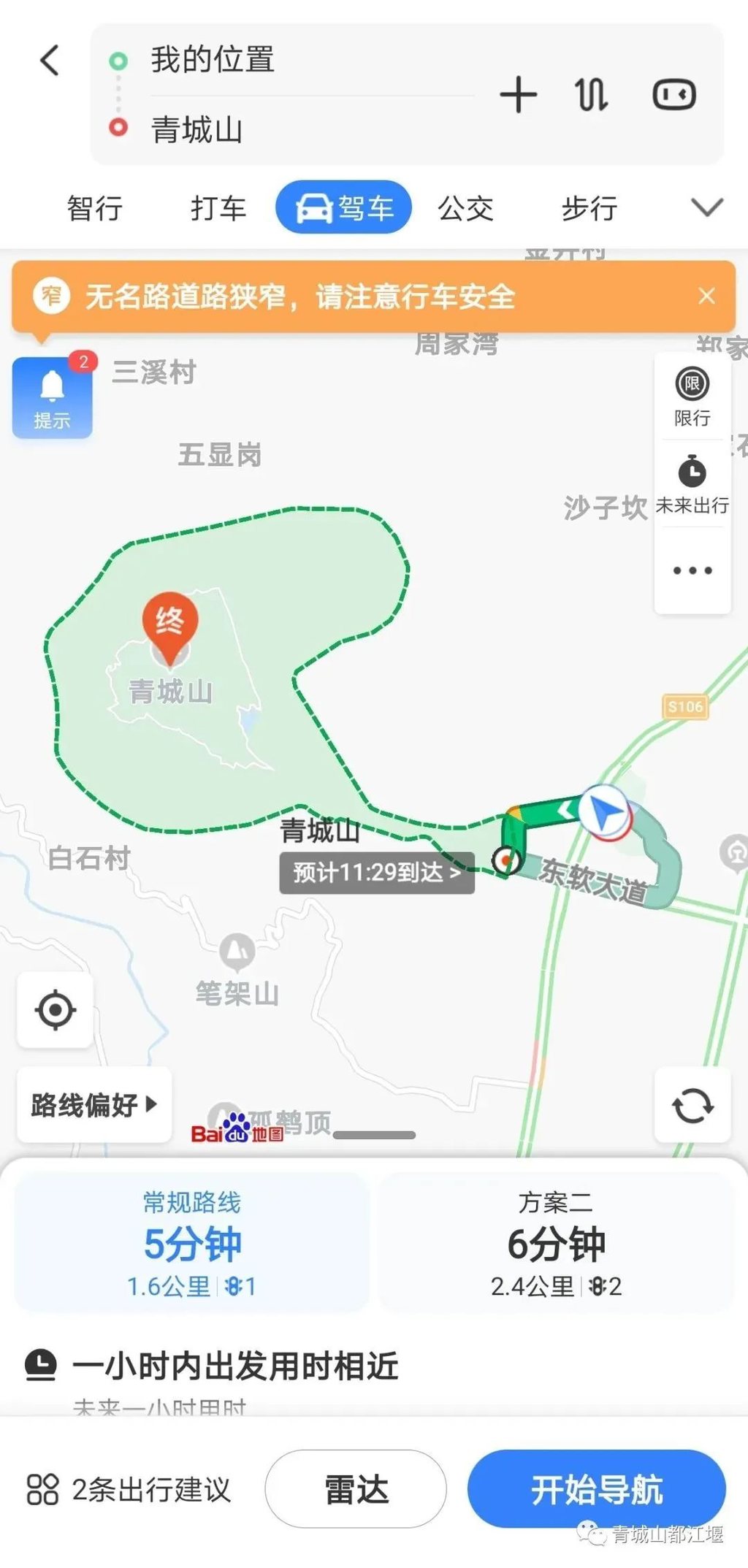The width and height of the screenshot is (748, 1568).
Task: Add a waypoint with the plus icon
Action: (x=518, y=95)
